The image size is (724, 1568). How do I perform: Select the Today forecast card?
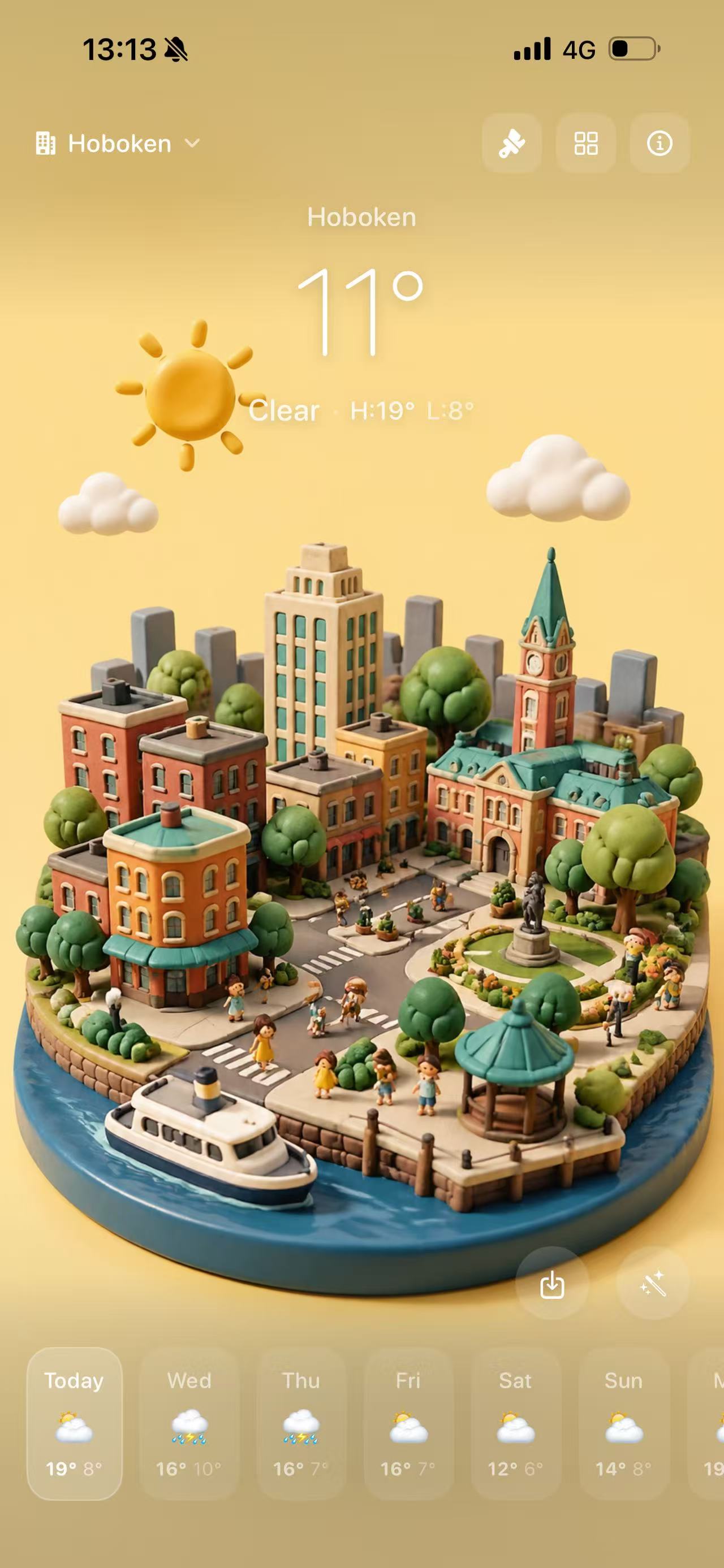pyautogui.click(x=74, y=1424)
